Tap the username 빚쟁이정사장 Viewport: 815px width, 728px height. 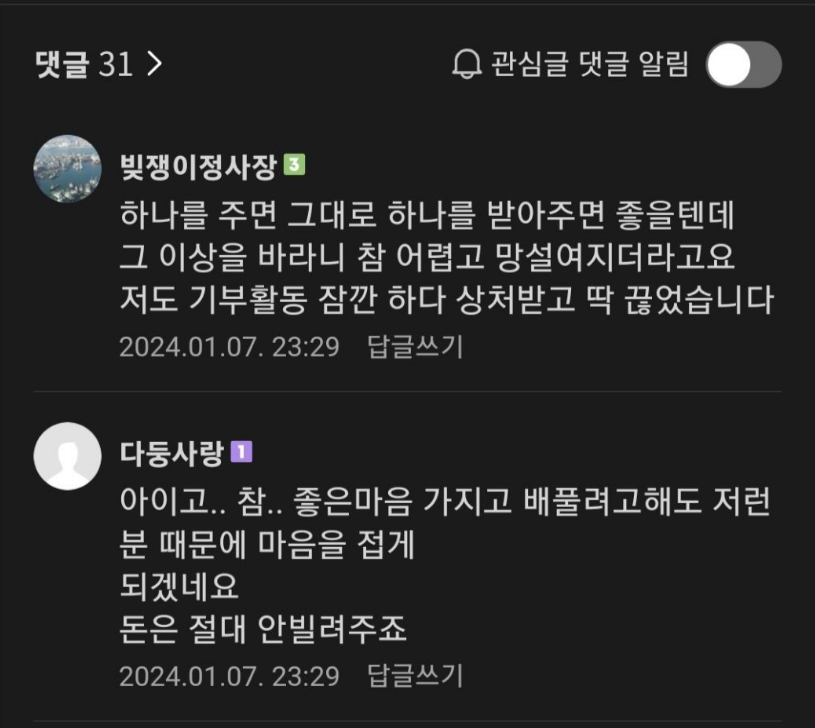tap(197, 166)
